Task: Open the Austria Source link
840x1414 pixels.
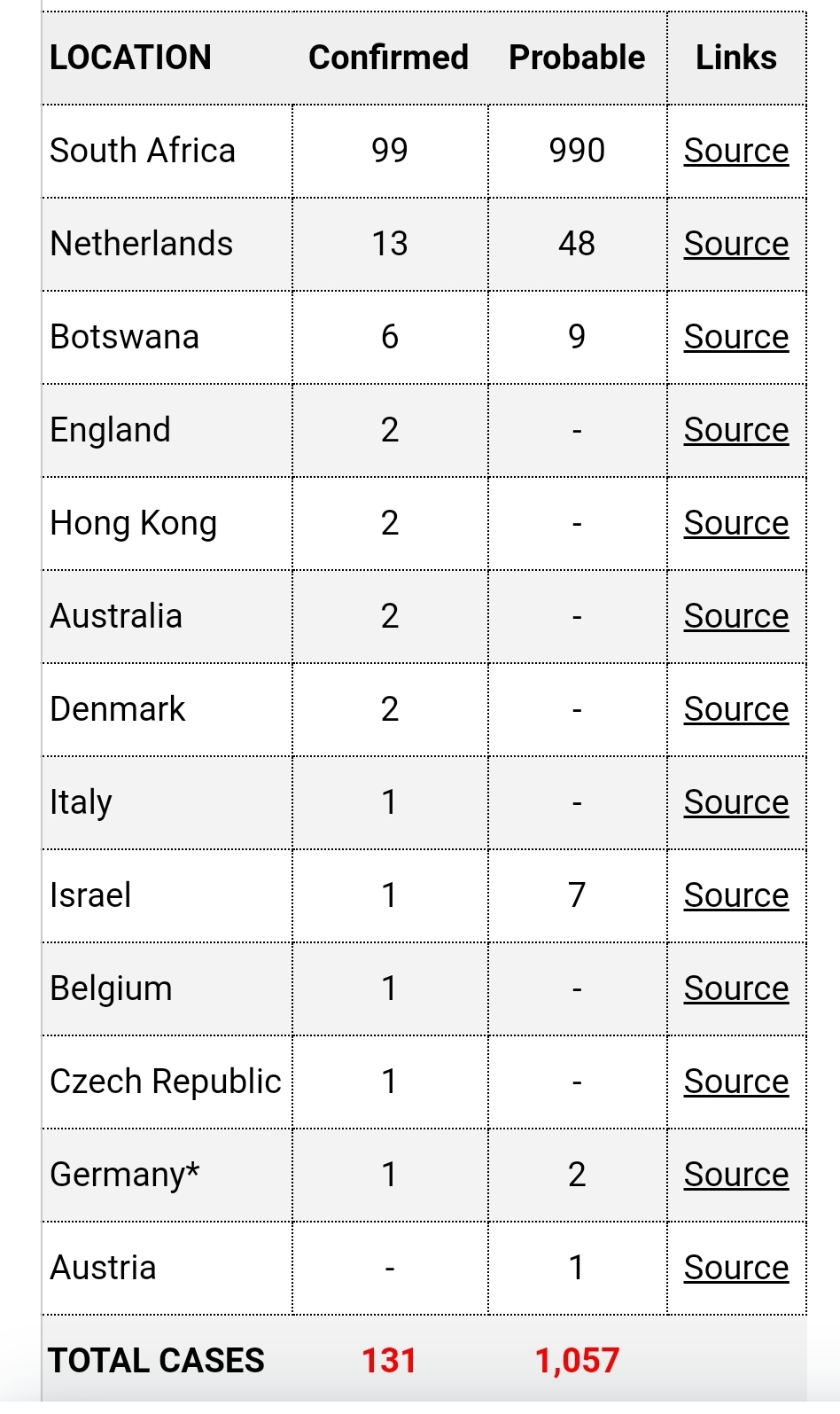Action: [735, 1268]
